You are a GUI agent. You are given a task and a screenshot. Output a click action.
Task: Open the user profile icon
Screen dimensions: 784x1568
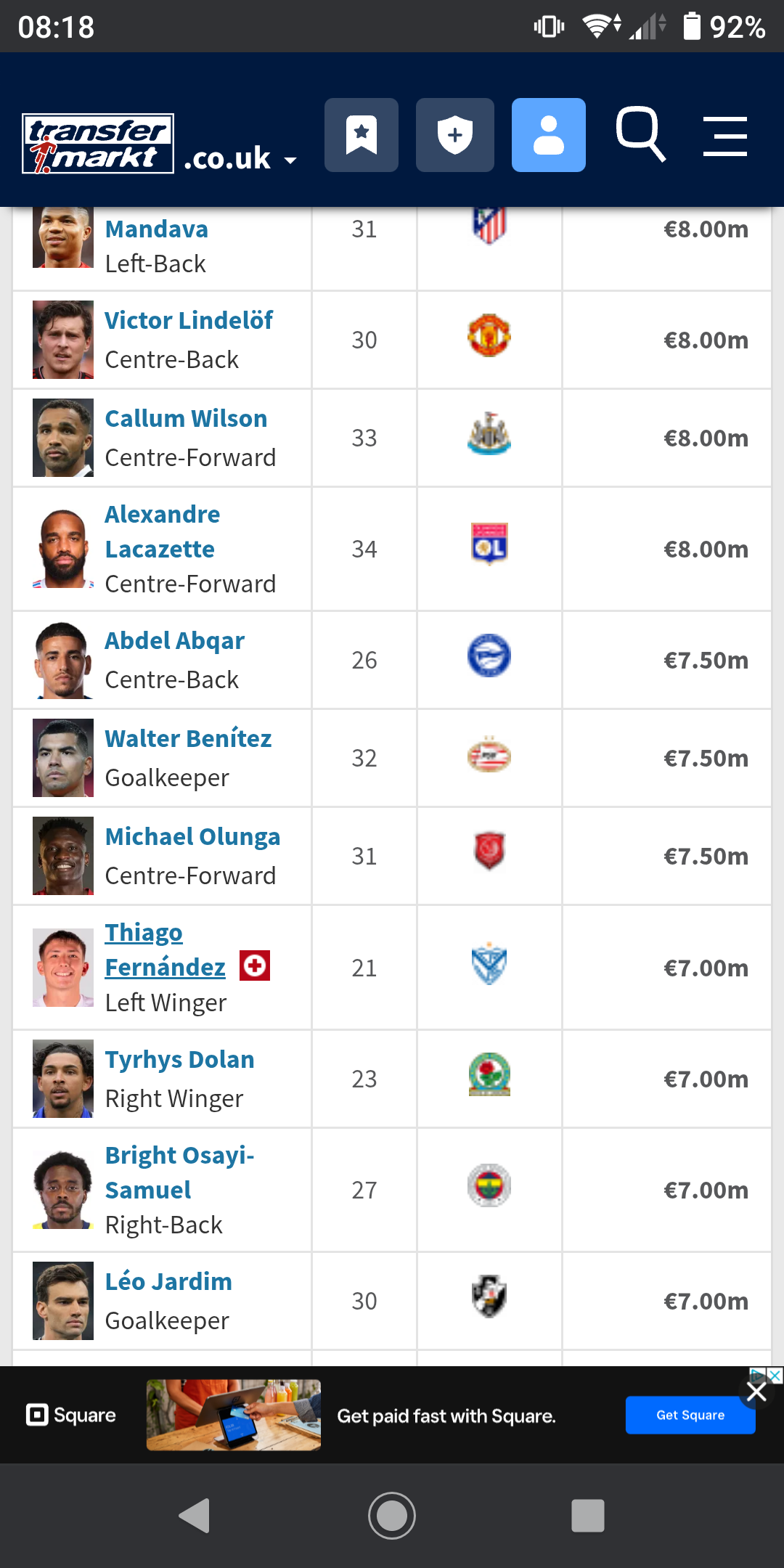(x=549, y=135)
